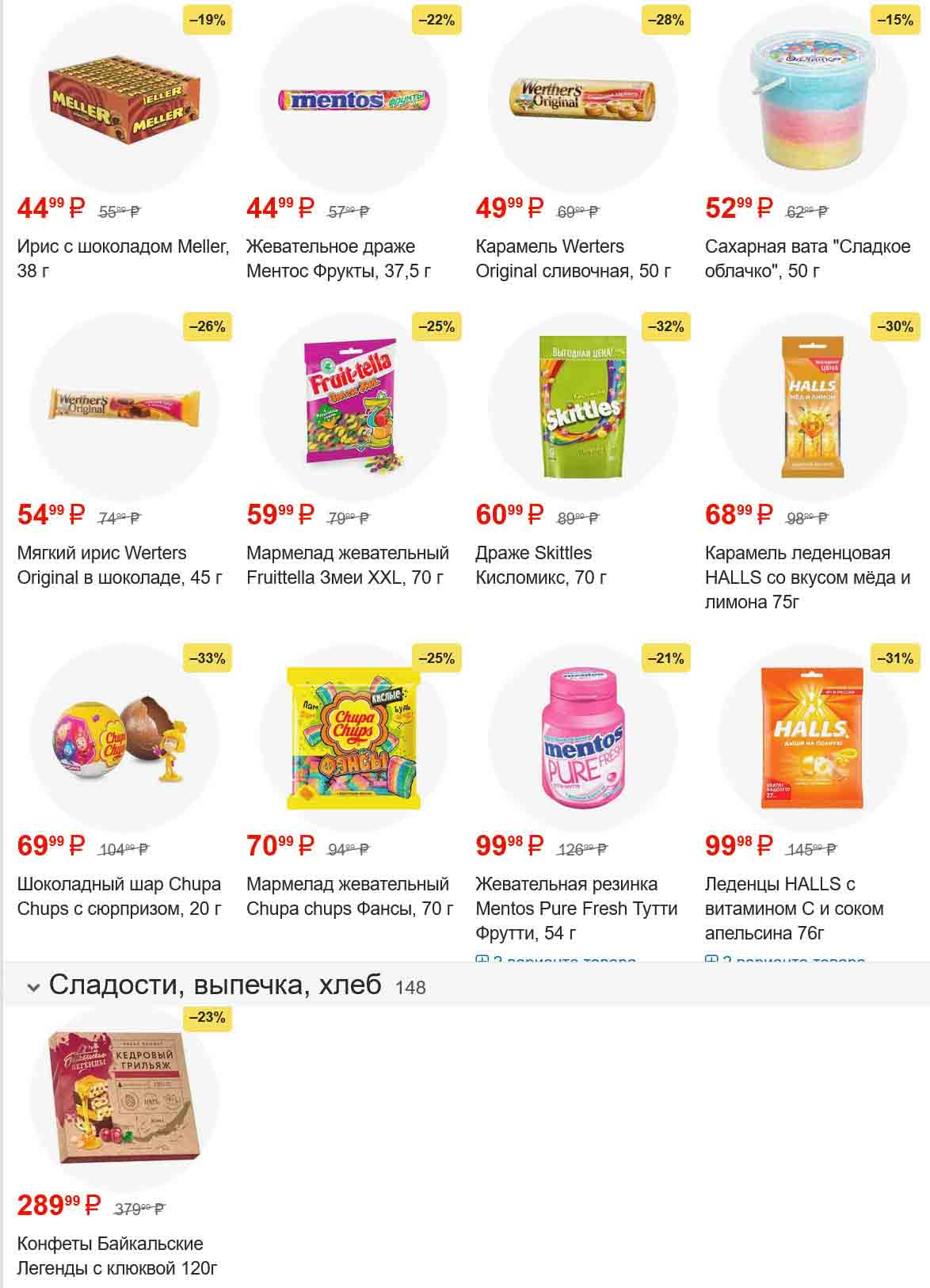Open Fruittella Змеи XXL marmalade card
The width and height of the screenshot is (930, 1288).
point(347,565)
